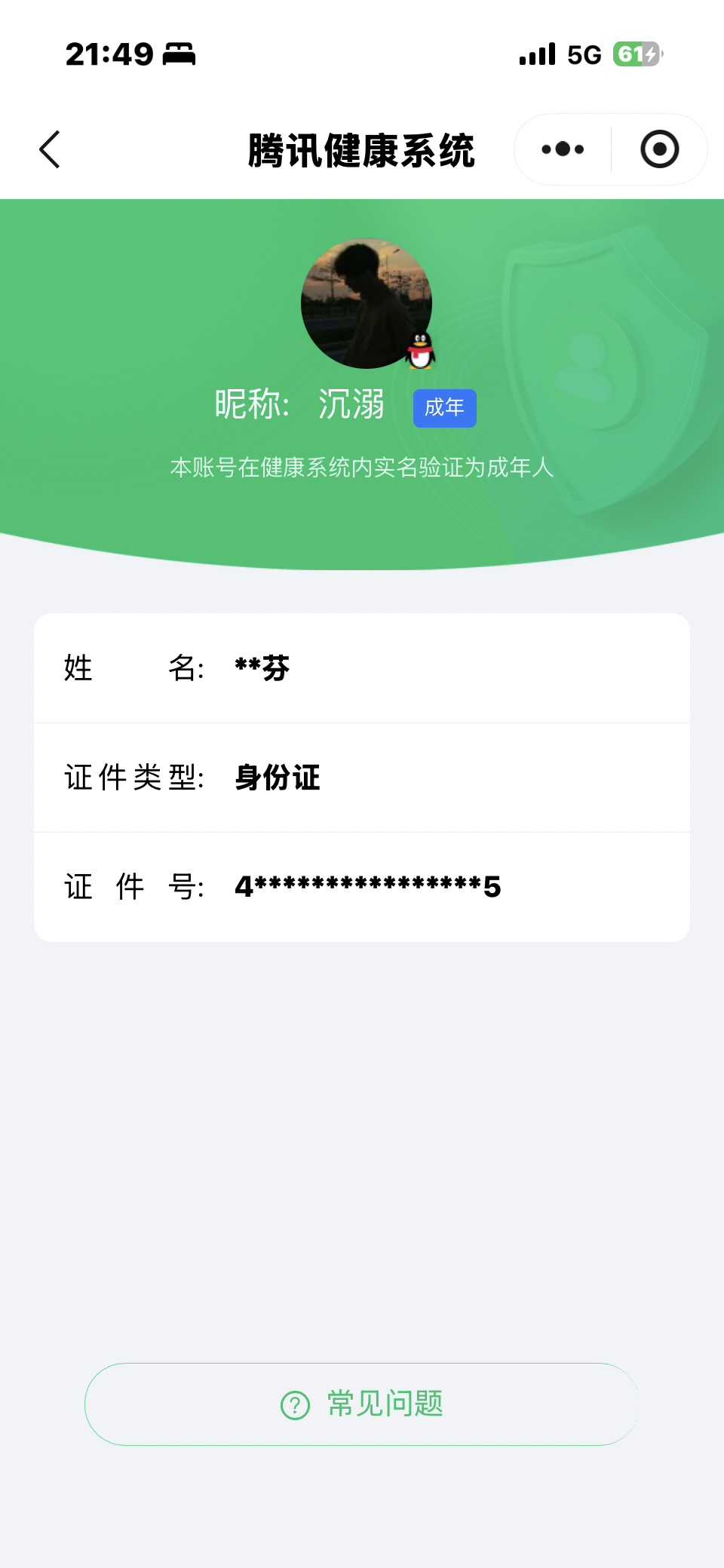Open the 常见问题 FAQ button
The height and width of the screenshot is (1568, 724).
[x=362, y=1404]
